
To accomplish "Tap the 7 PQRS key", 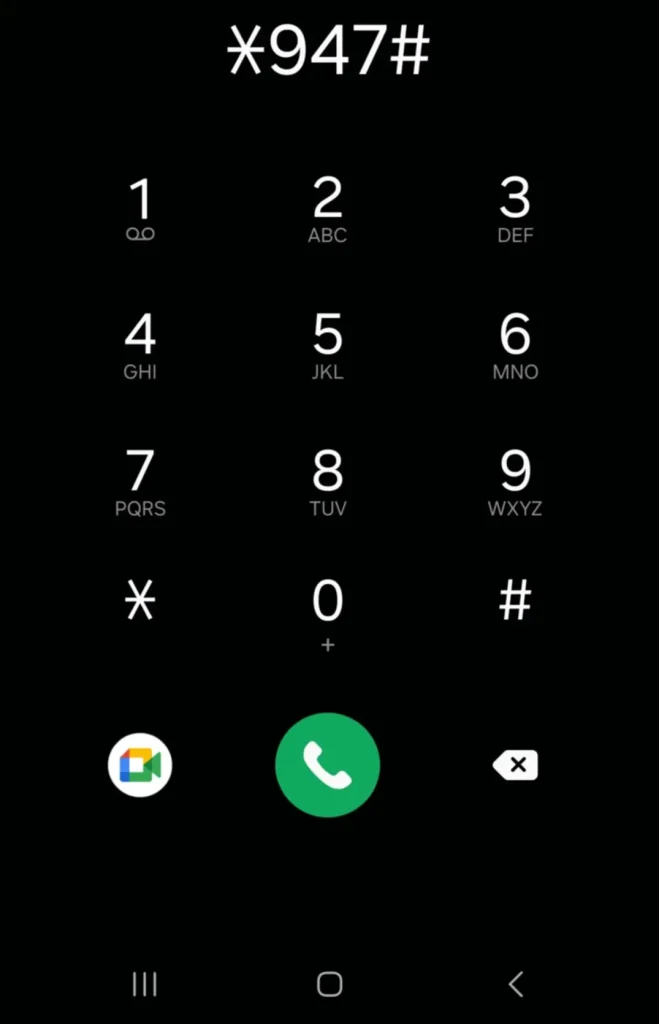I will 140,482.
